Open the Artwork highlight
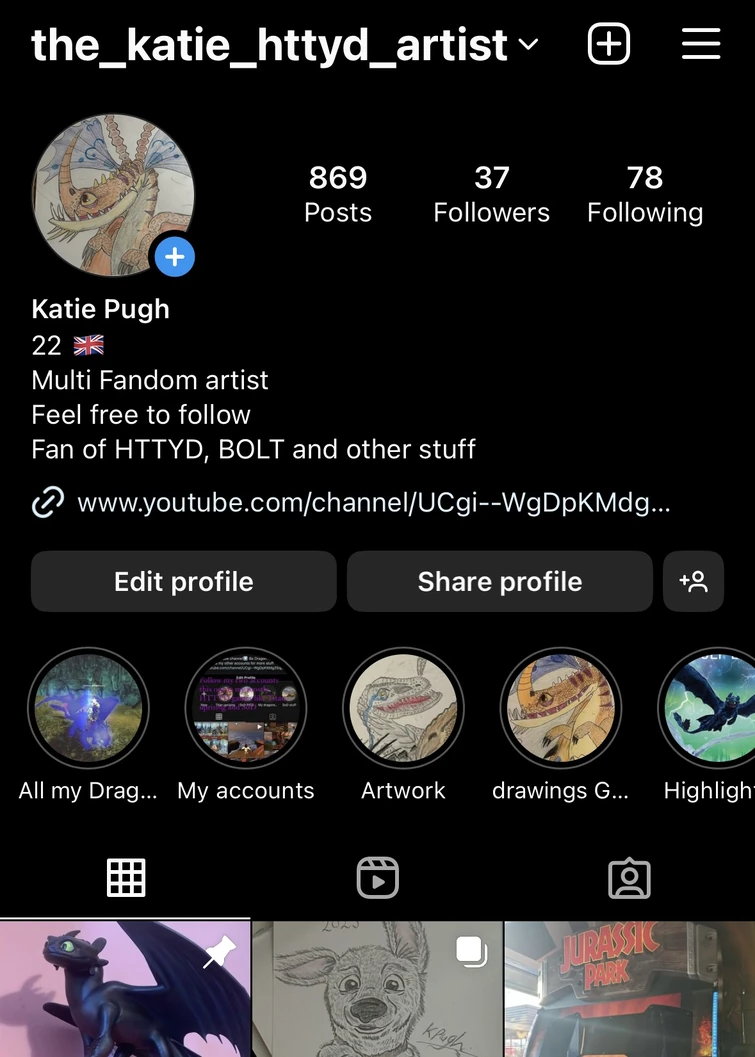Image resolution: width=755 pixels, height=1057 pixels. pos(403,709)
